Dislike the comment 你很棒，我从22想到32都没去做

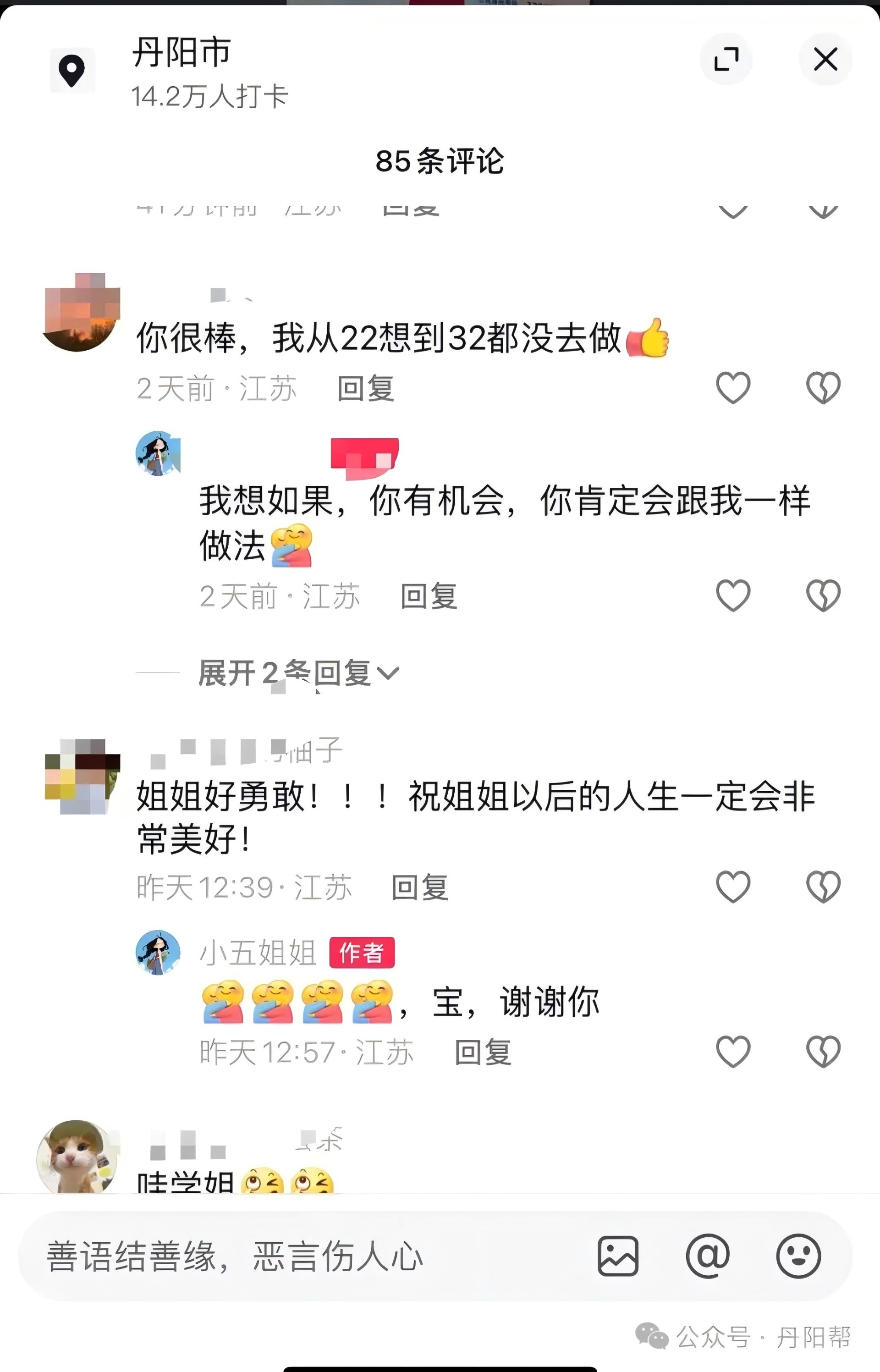(x=823, y=388)
